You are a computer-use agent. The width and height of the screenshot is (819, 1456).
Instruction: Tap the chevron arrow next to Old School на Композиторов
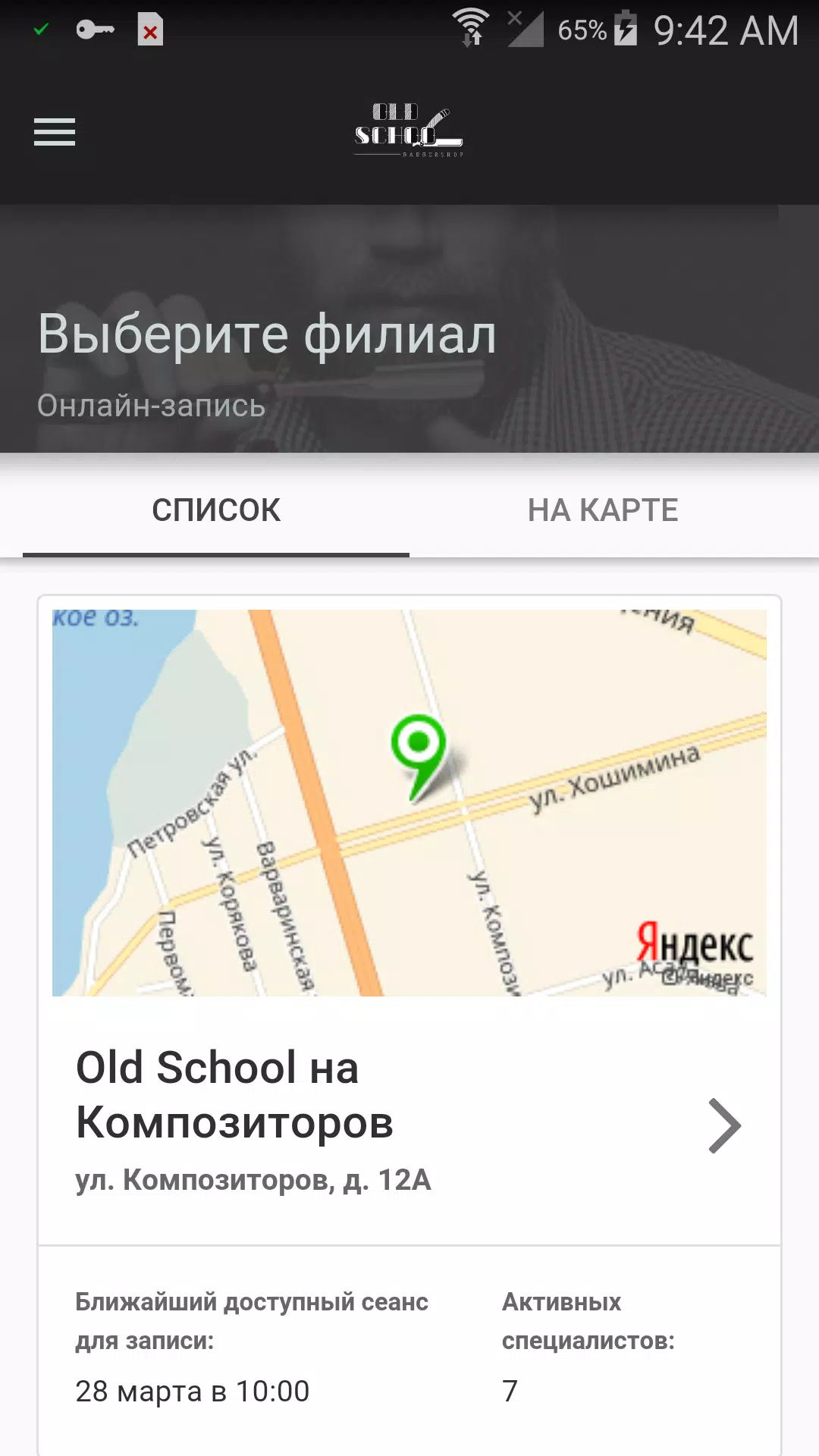point(724,1126)
